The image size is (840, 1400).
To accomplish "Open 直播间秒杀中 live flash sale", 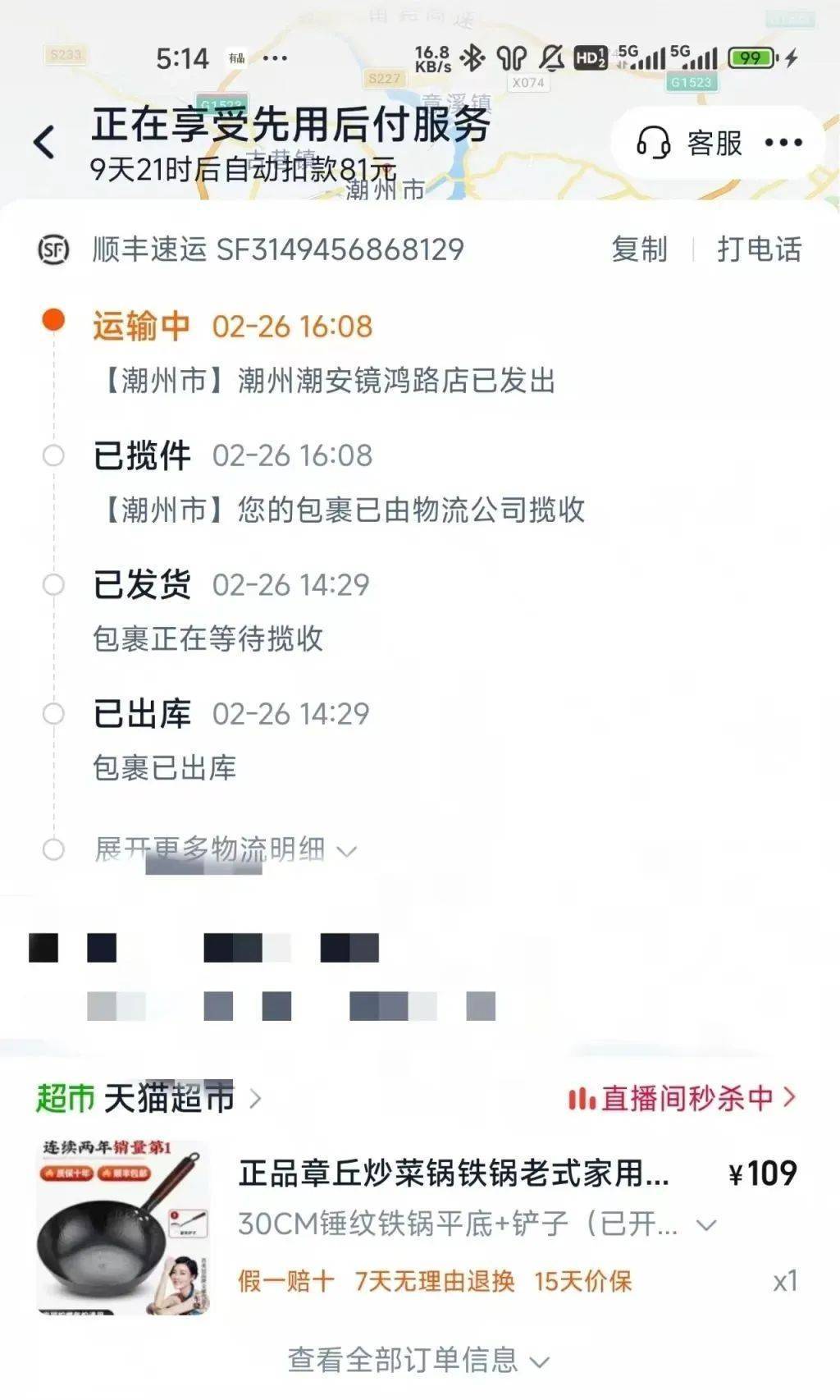I will tap(682, 1098).
